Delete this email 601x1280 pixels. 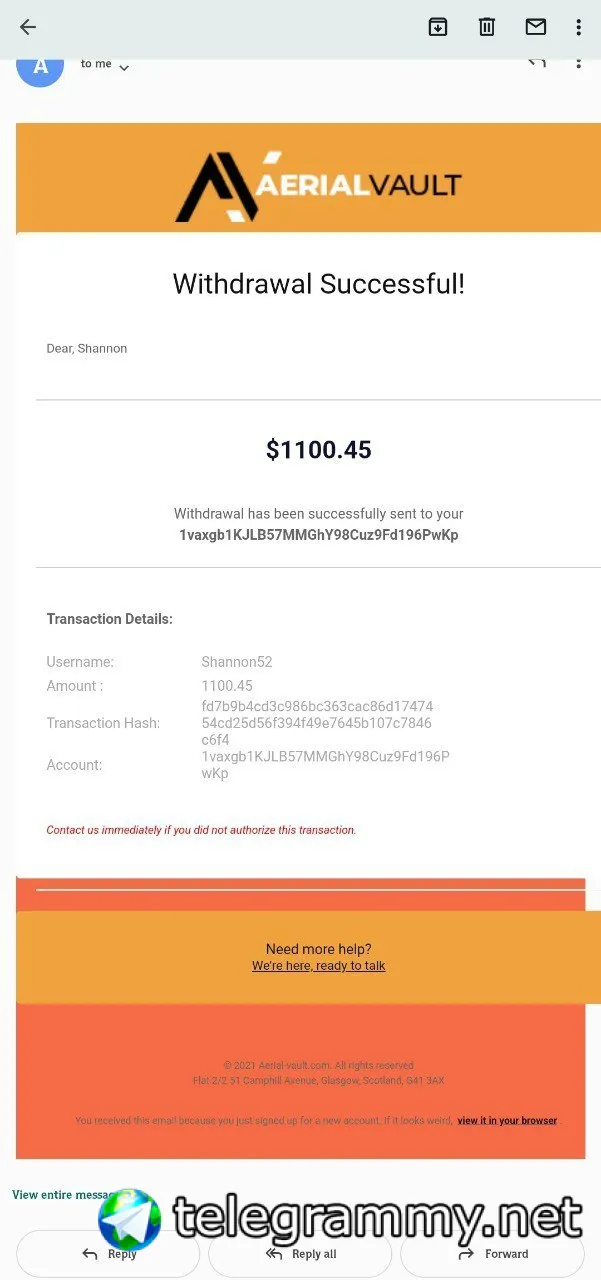487,27
